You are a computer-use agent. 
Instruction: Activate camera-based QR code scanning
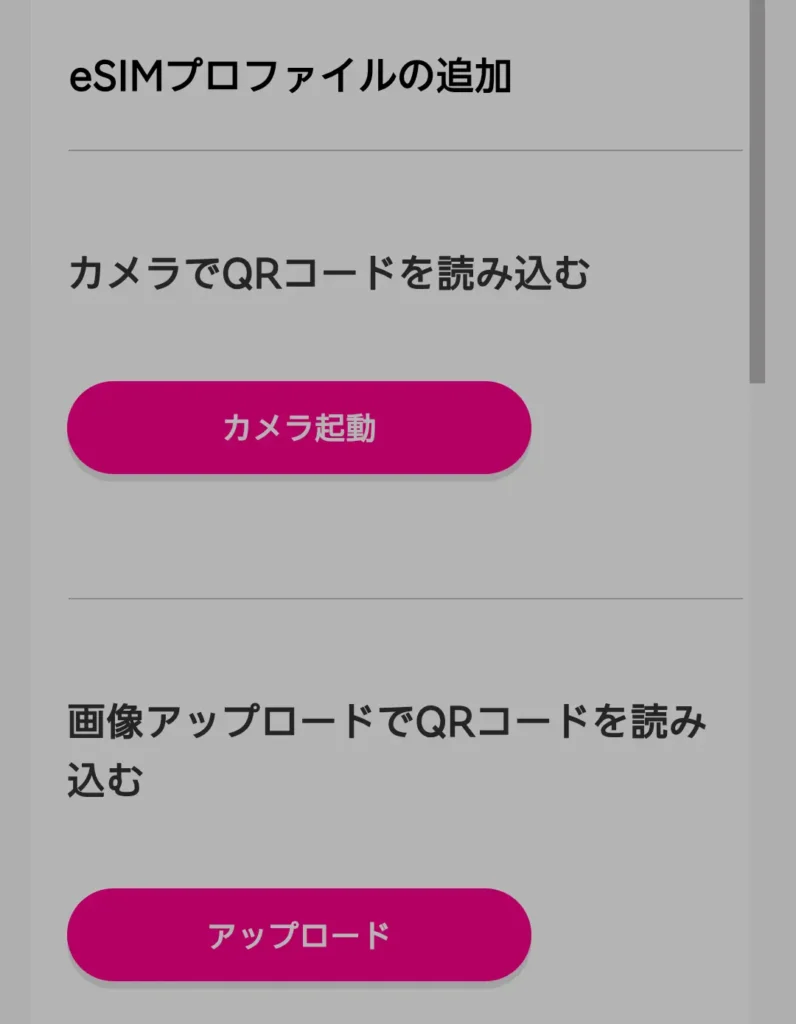pos(298,427)
